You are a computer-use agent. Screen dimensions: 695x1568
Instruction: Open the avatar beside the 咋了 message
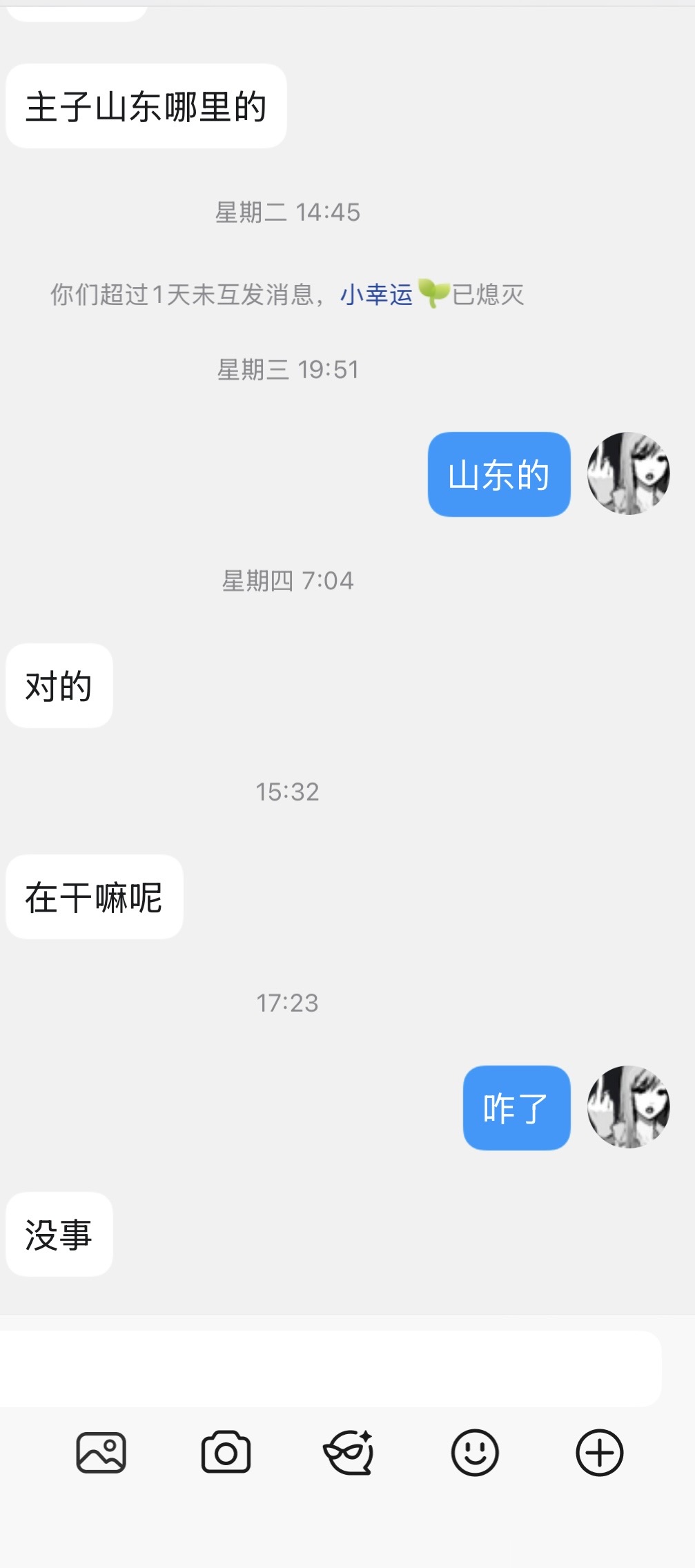pos(628,1107)
